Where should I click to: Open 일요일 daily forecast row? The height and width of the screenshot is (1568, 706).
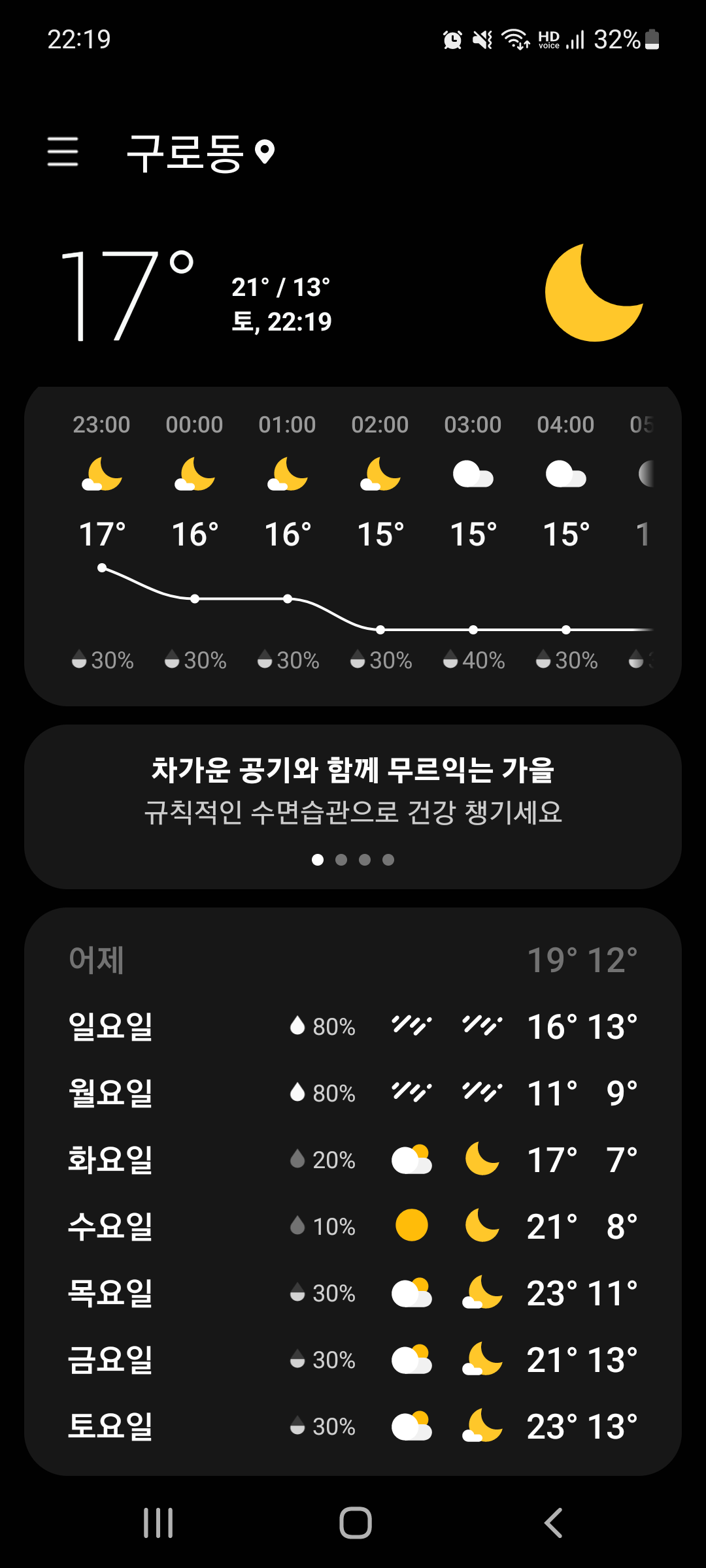[x=353, y=1026]
